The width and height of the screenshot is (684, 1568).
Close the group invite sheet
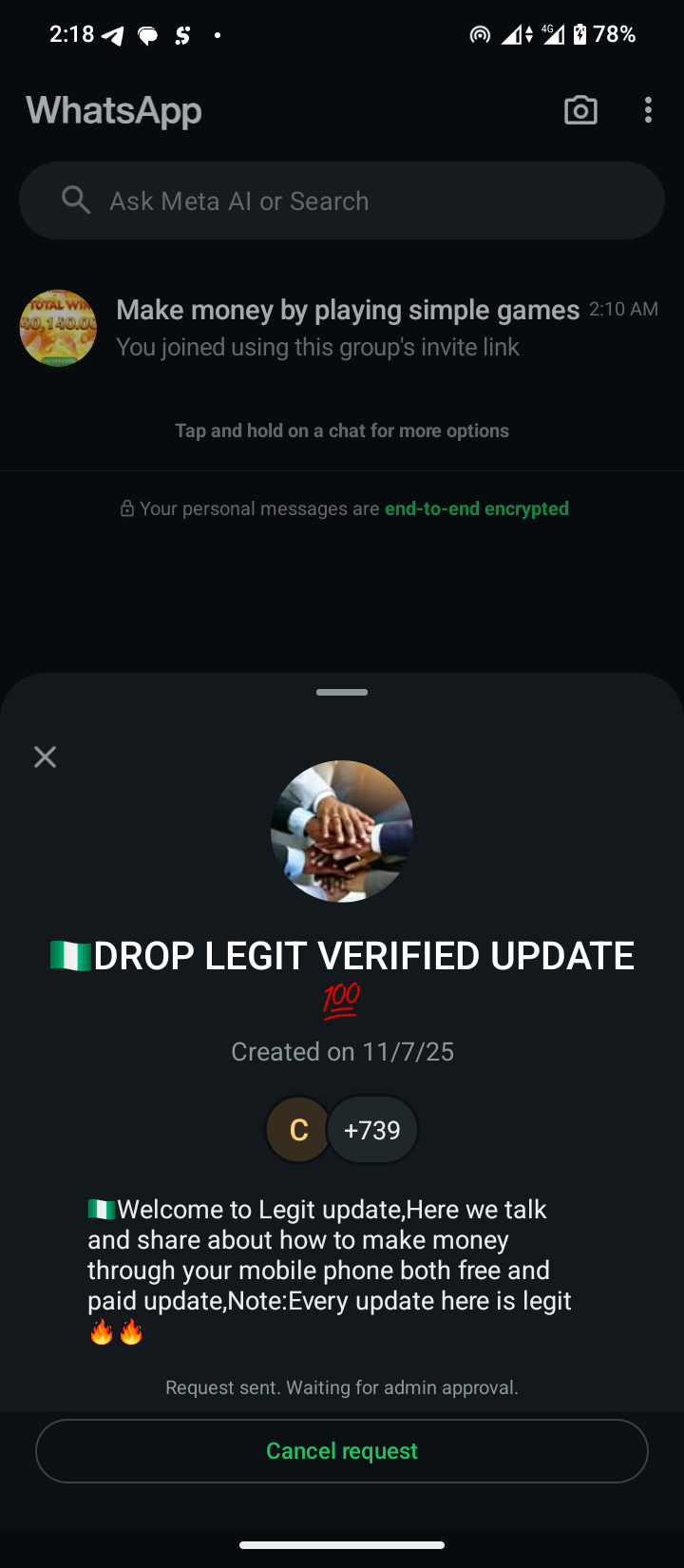[45, 756]
